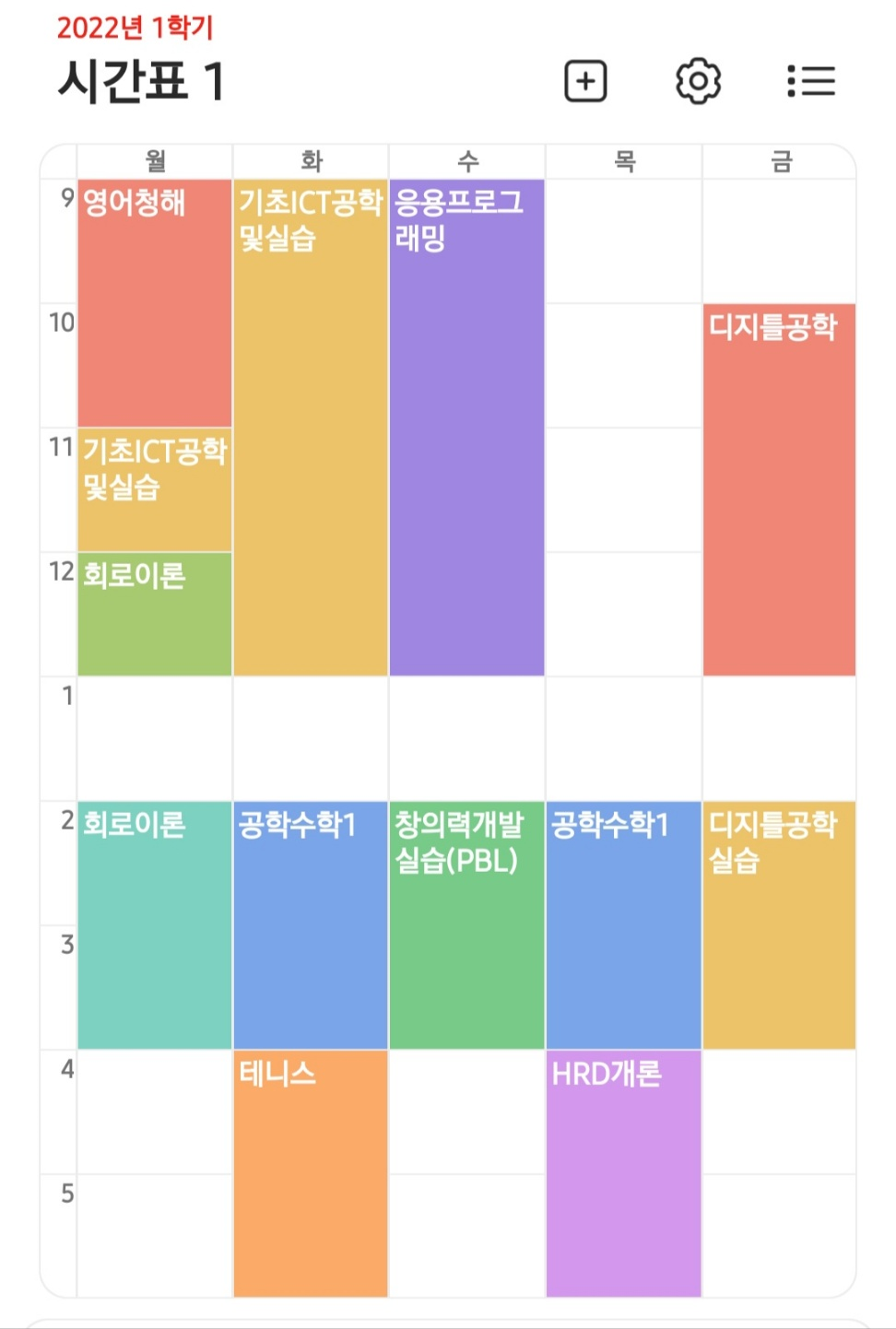Select the 테니스 class block

point(311,1172)
